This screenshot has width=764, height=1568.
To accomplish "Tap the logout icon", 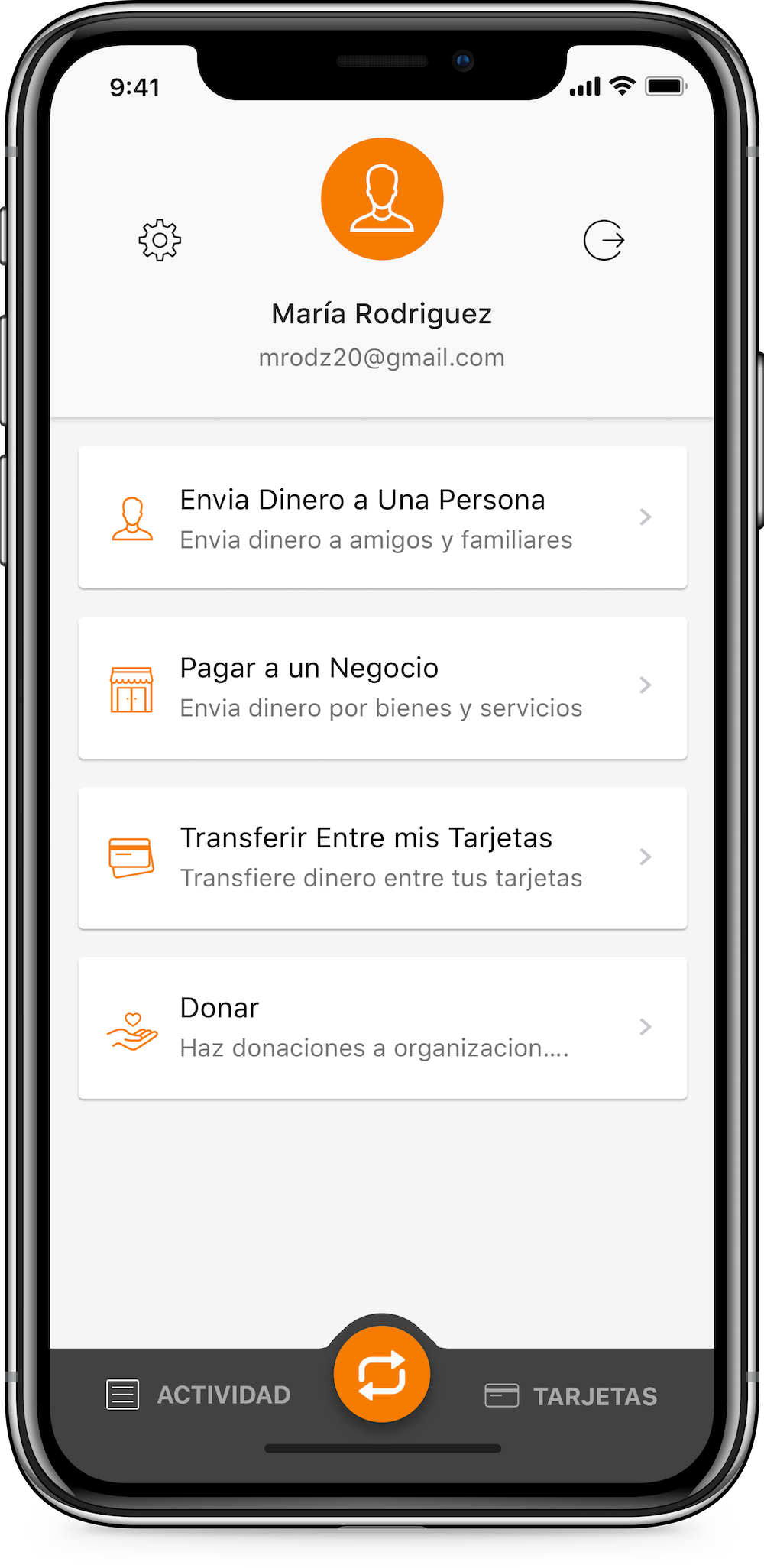I will click(x=604, y=240).
